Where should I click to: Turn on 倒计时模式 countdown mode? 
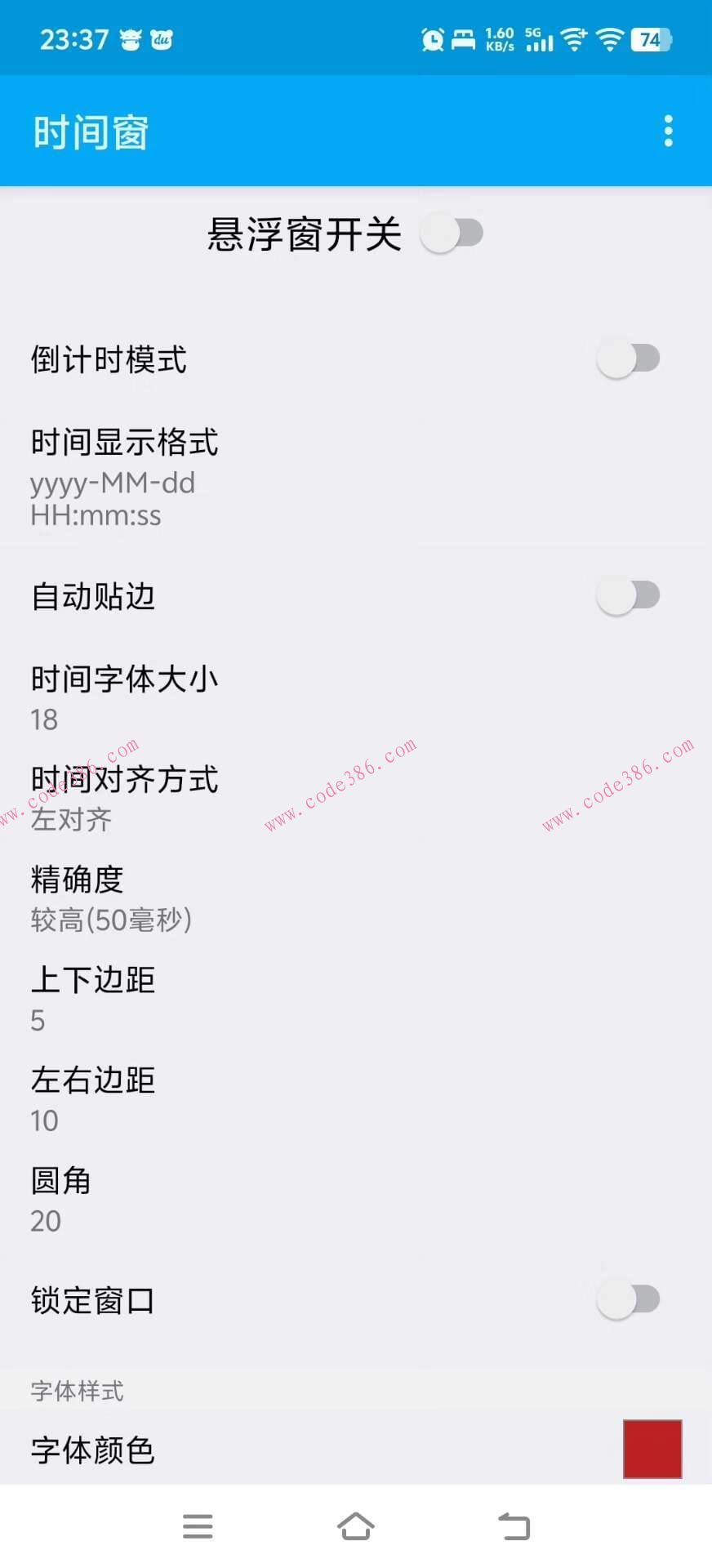pyautogui.click(x=629, y=359)
